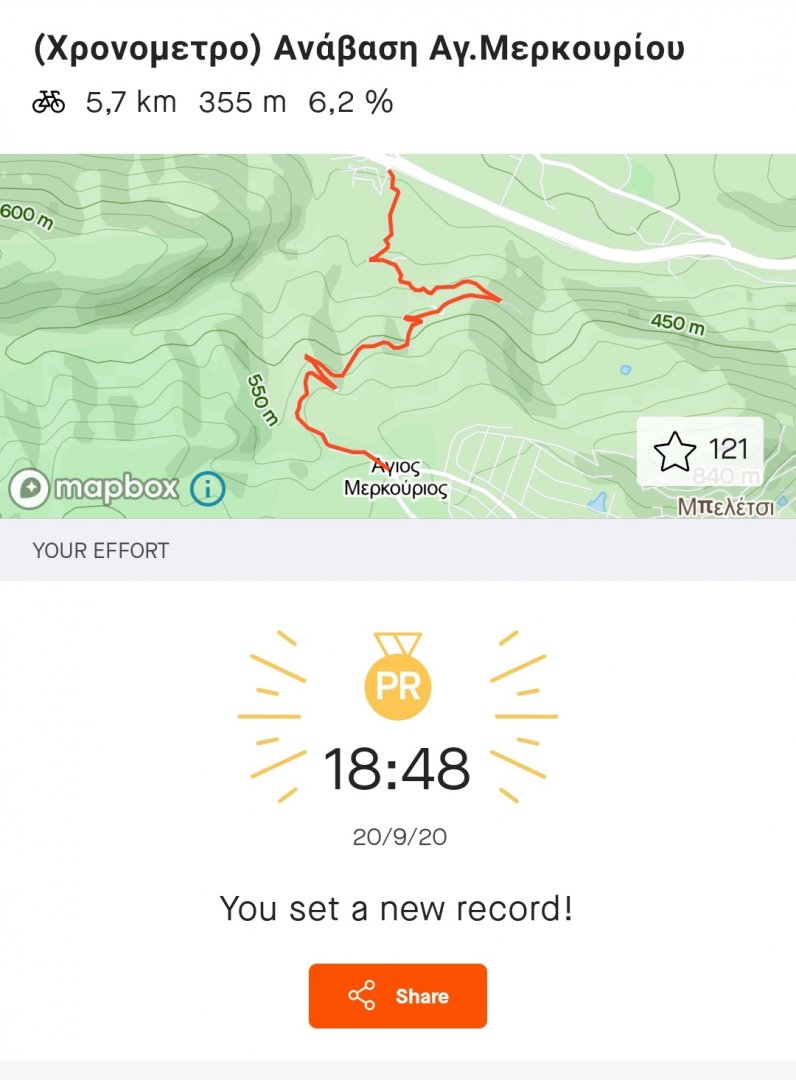This screenshot has height=1080, width=796.
Task: Open Mapbox attribution info icon
Action: click(207, 489)
